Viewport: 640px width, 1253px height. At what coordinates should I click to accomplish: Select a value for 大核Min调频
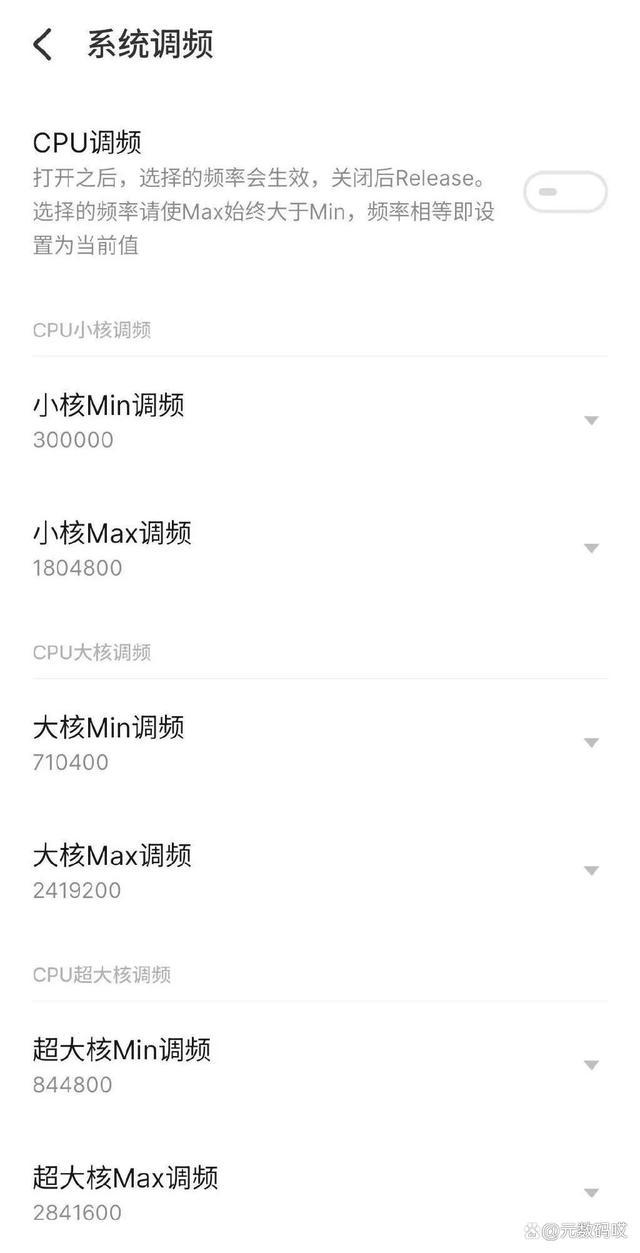tap(591, 743)
